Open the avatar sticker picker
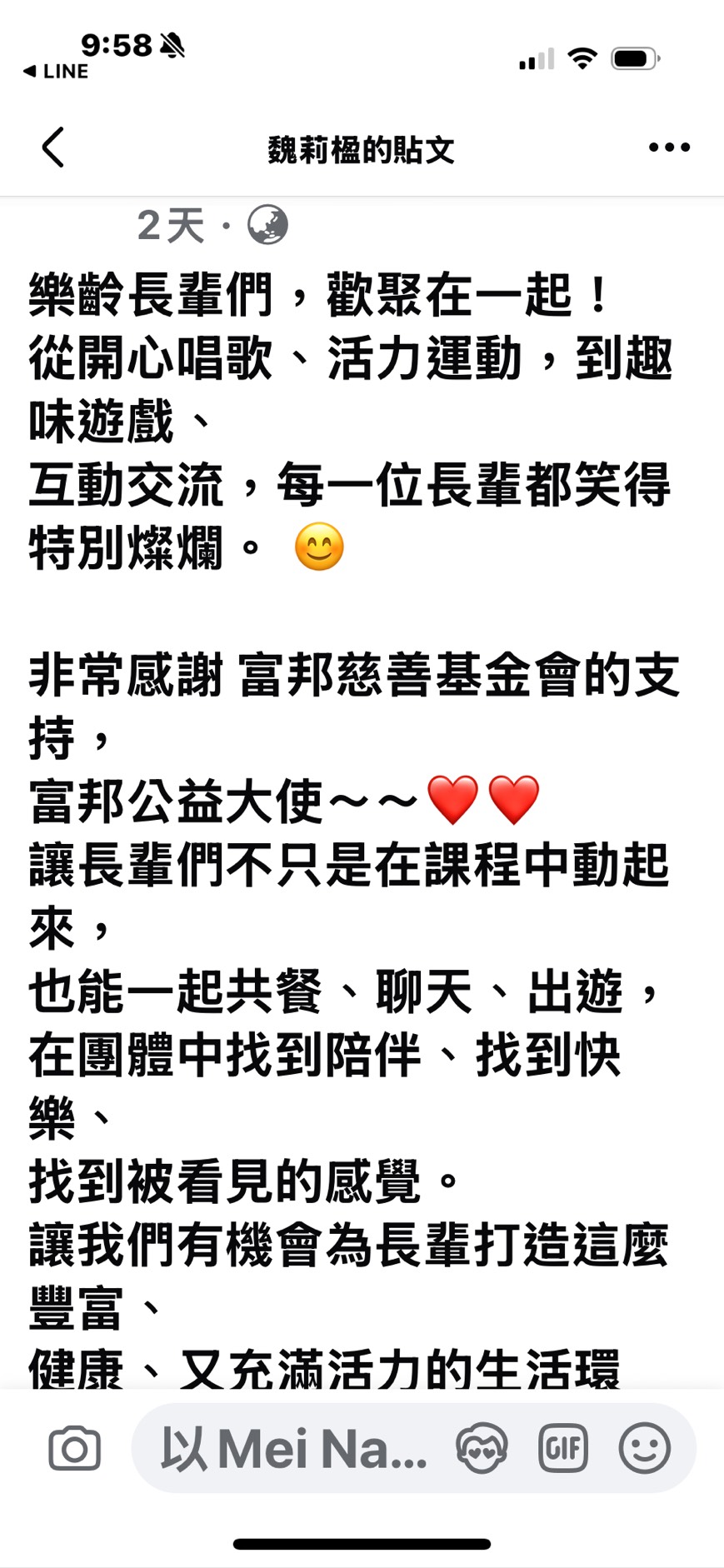Screen dimensions: 724x1568 pyautogui.click(x=482, y=1448)
